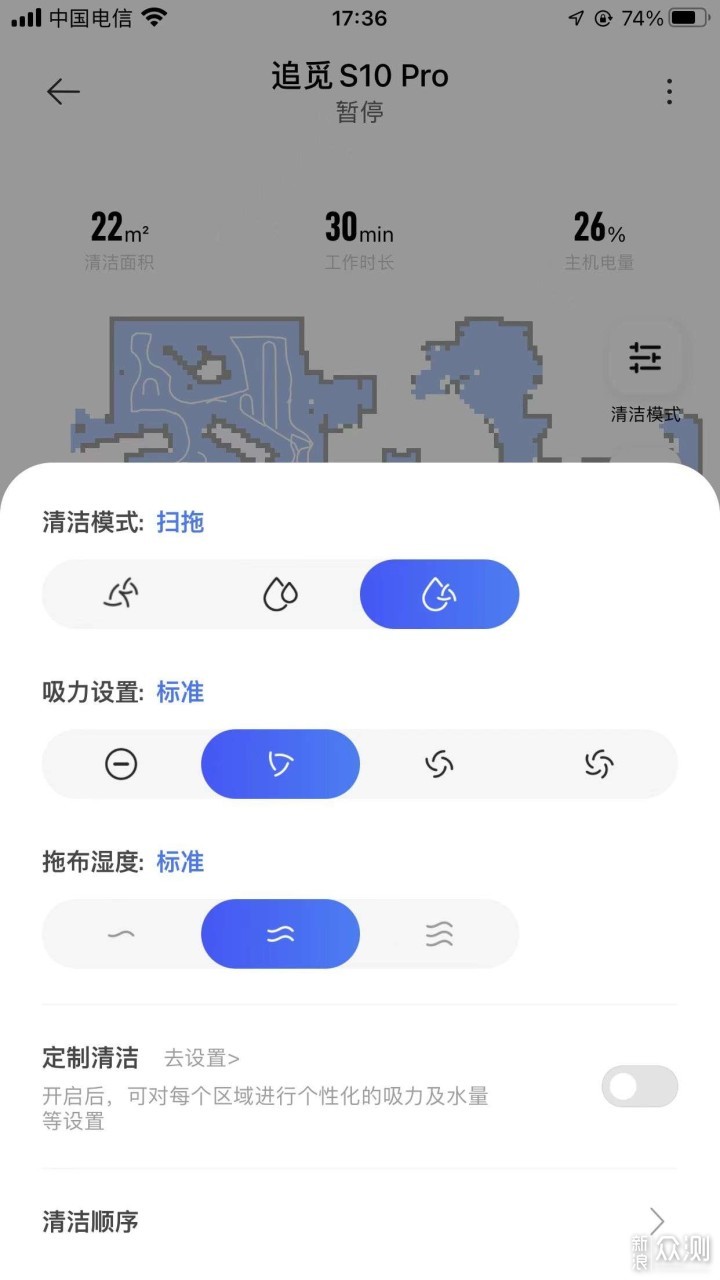The height and width of the screenshot is (1280, 720).
Task: Choose the third, stronger suction level
Action: point(439,764)
